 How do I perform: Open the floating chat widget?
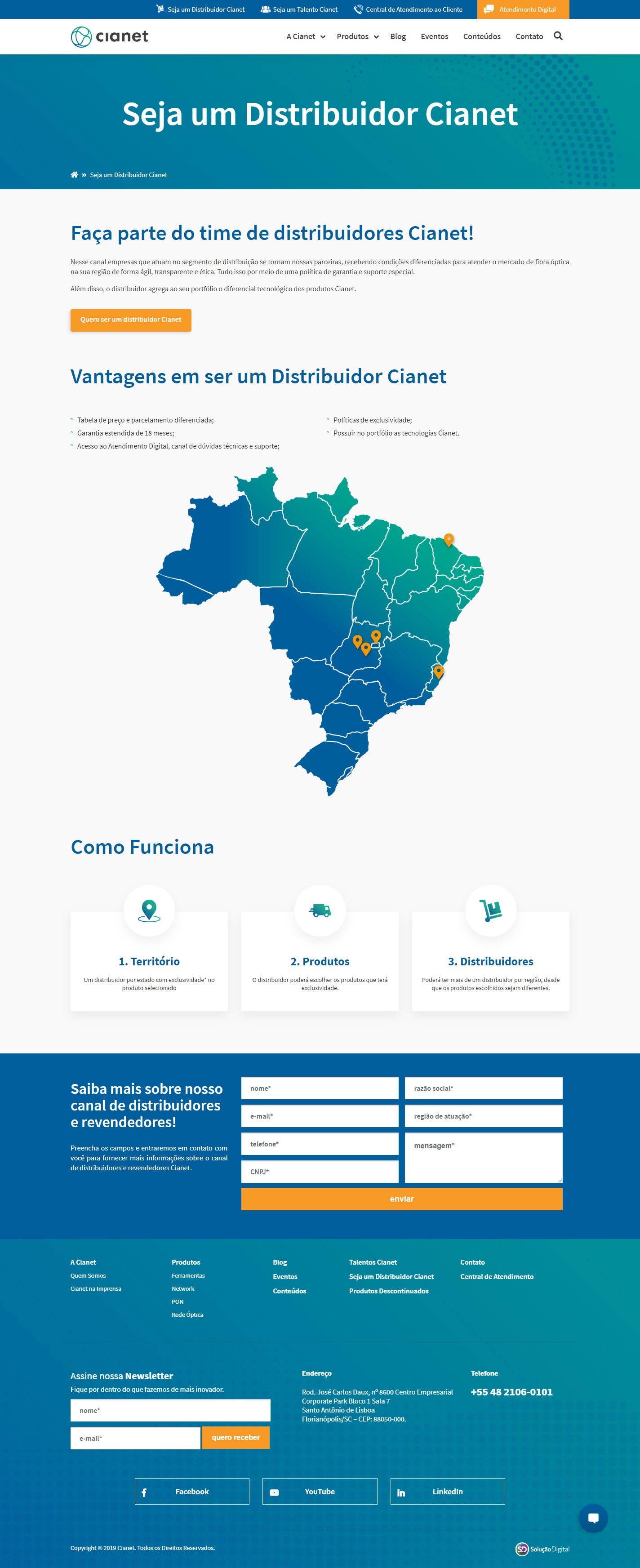coord(592,1518)
